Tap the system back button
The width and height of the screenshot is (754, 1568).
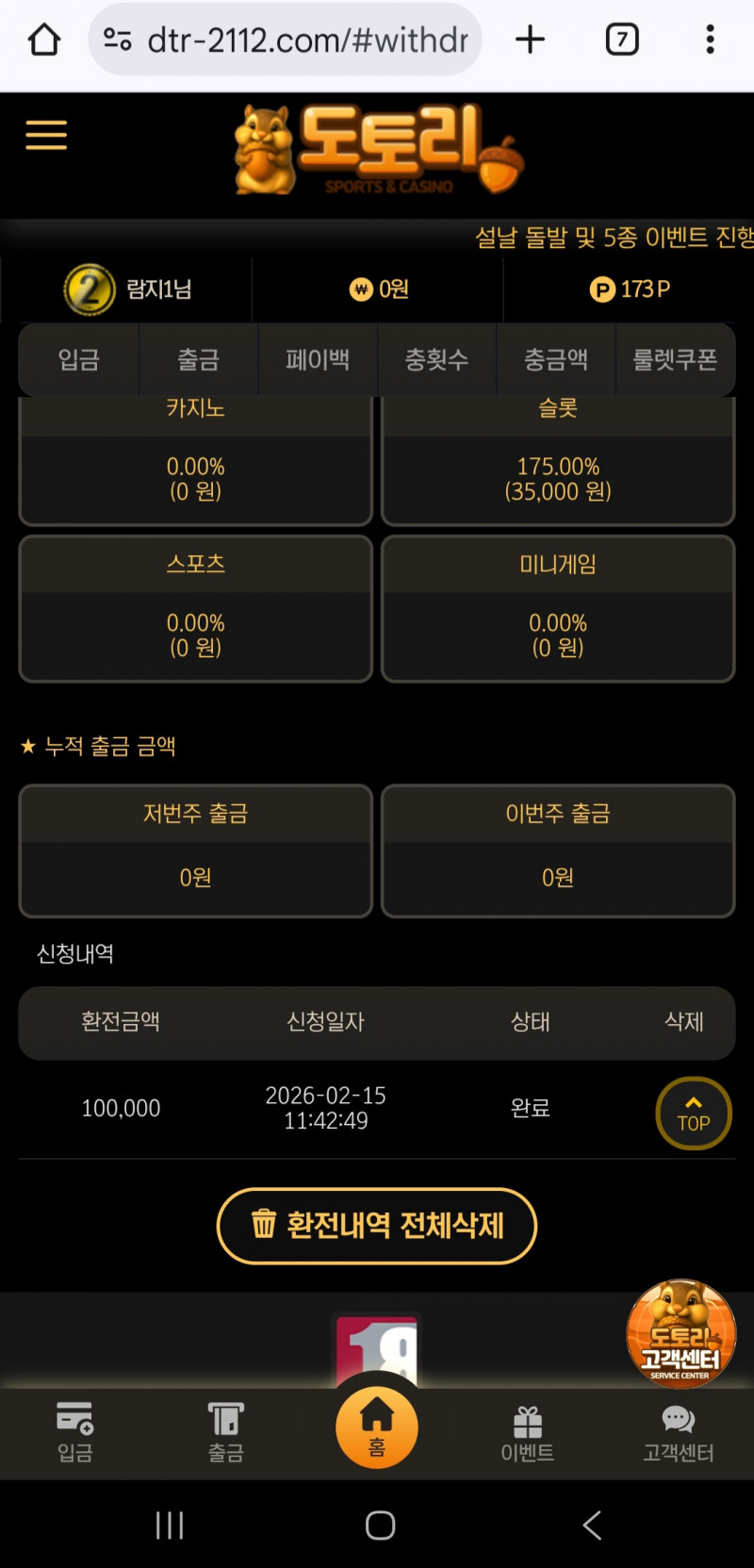[592, 1525]
